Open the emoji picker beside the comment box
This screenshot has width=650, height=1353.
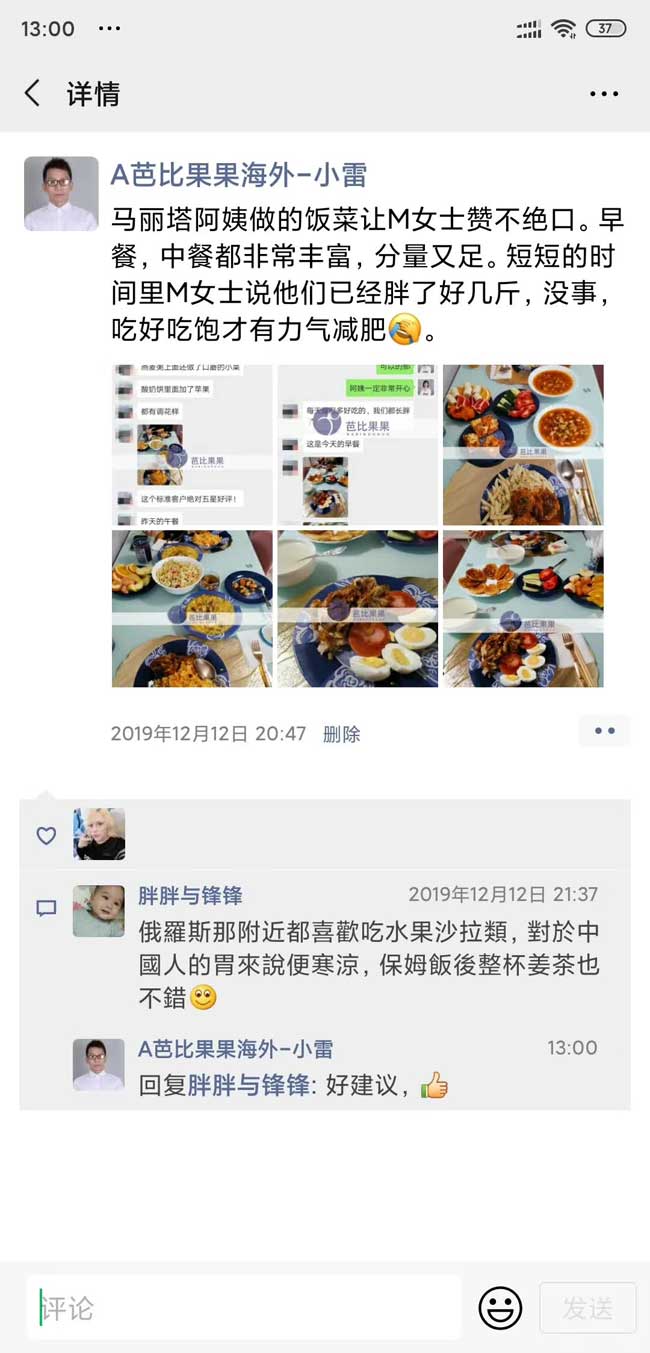pos(500,1307)
